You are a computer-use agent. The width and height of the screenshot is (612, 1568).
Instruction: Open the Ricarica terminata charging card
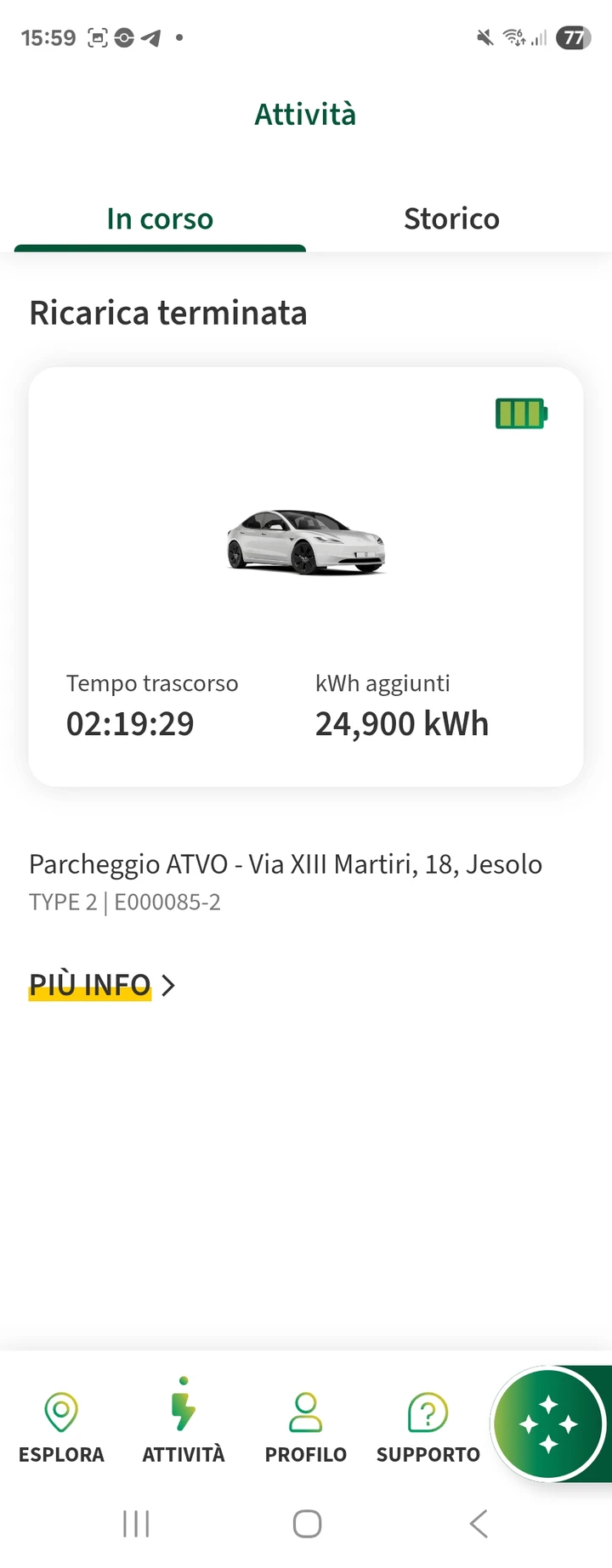tap(306, 576)
